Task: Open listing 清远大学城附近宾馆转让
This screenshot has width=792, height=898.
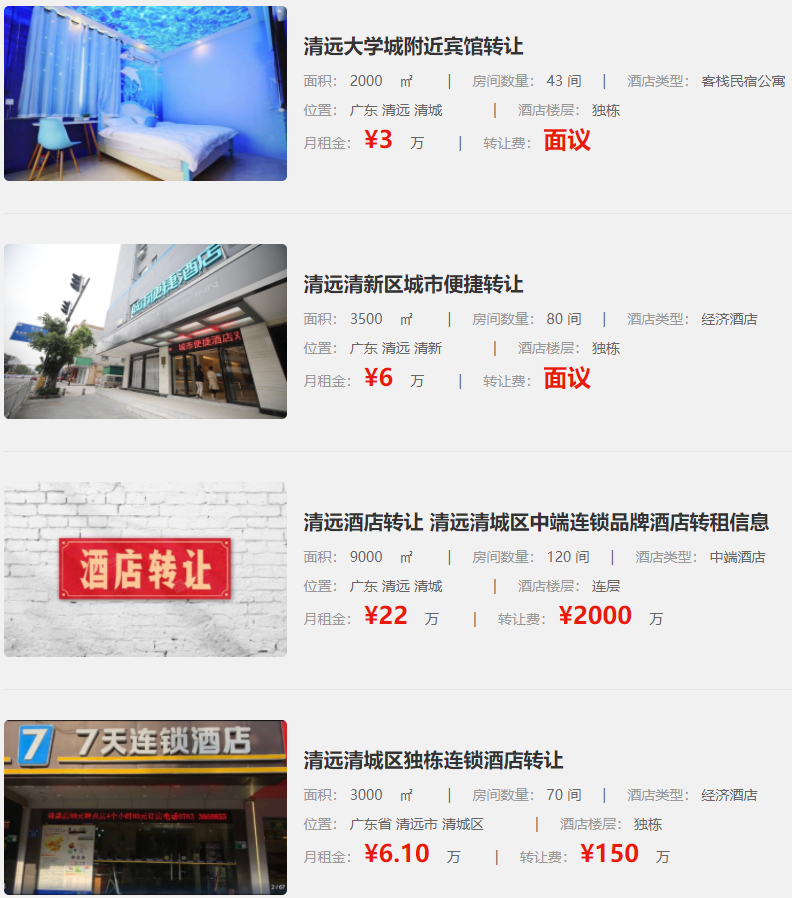Action: 413,46
